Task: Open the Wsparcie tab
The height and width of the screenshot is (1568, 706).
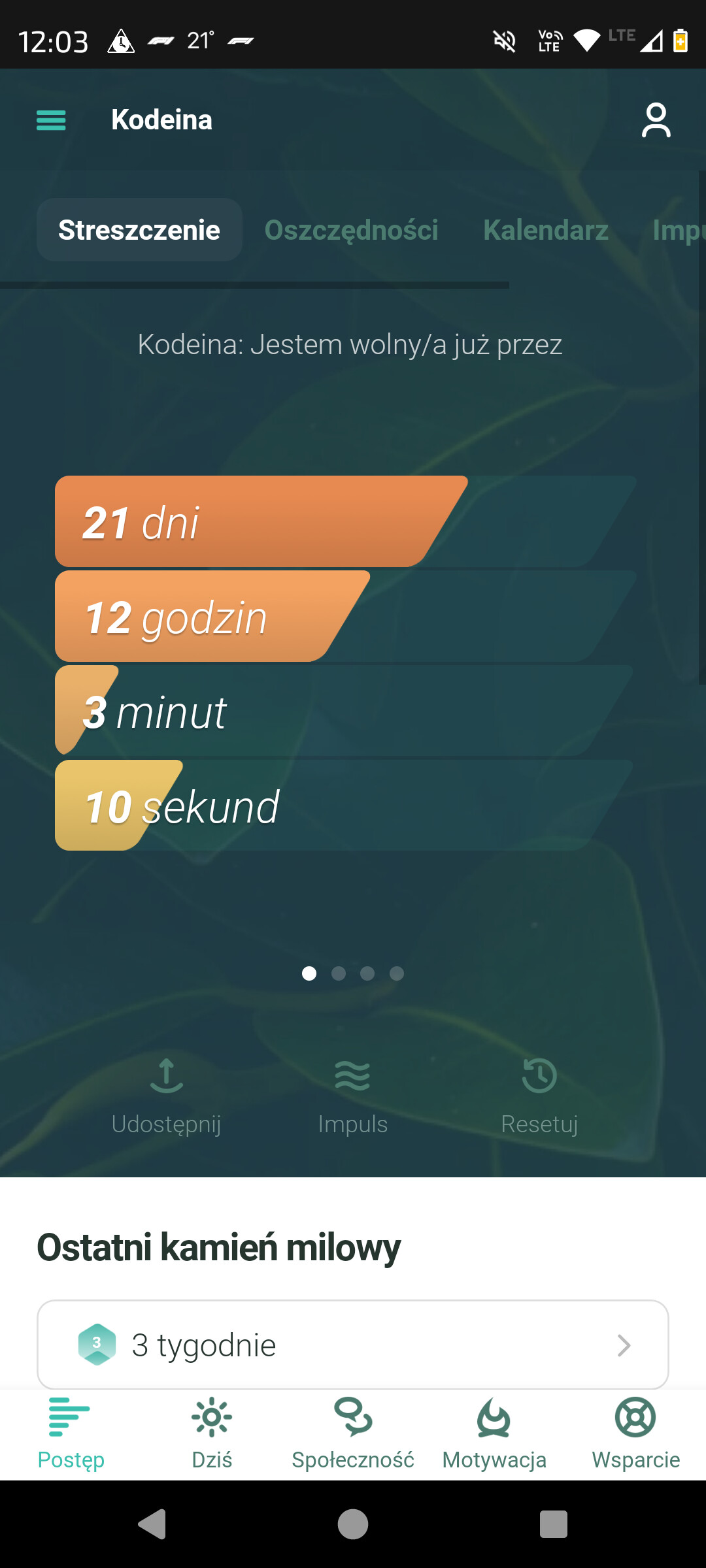Action: coord(635,1435)
